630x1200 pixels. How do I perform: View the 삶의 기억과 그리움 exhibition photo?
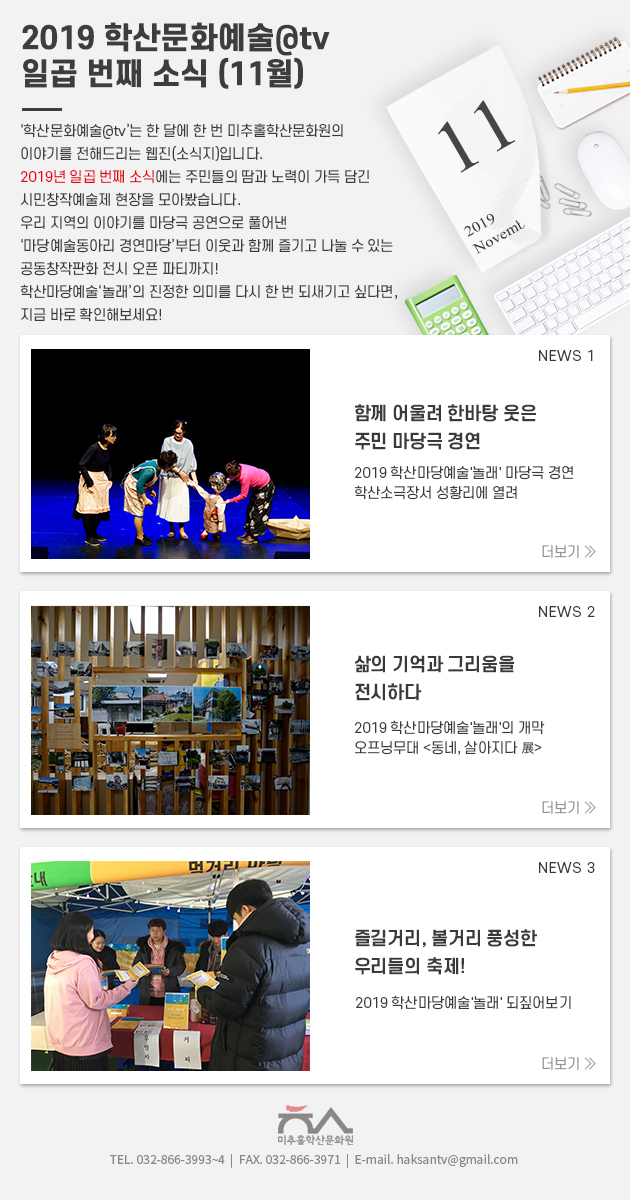pos(170,710)
